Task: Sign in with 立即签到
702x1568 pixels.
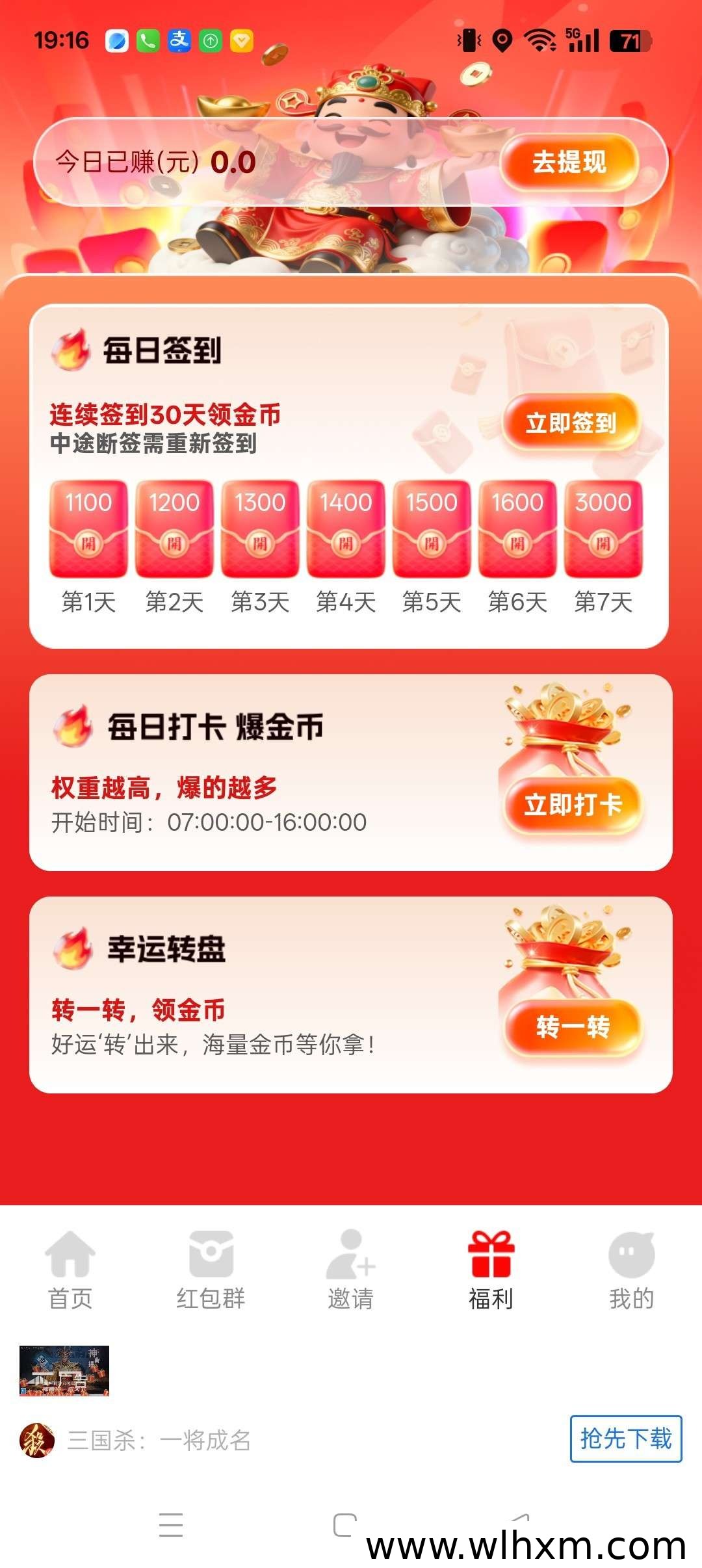Action: click(571, 423)
